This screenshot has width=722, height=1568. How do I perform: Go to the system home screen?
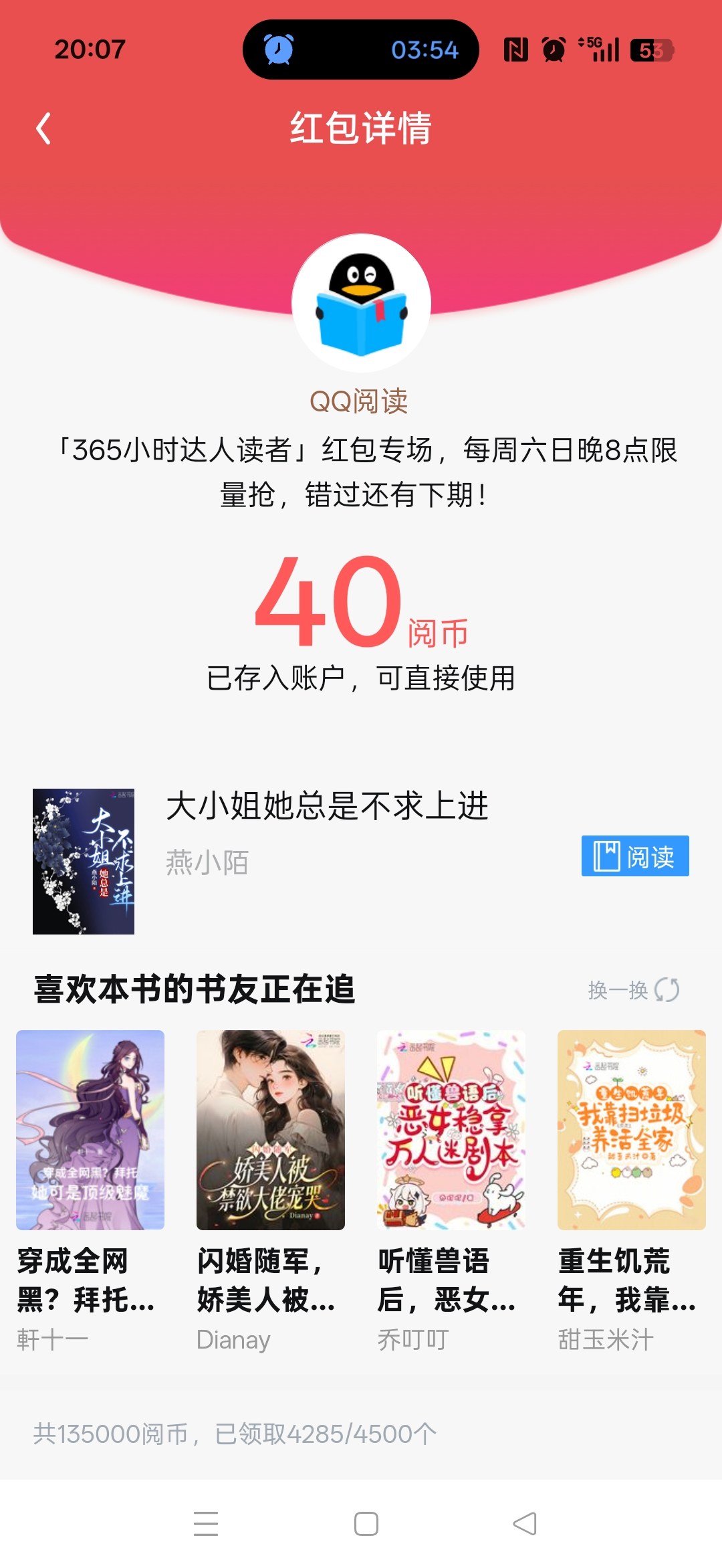[x=366, y=1524]
